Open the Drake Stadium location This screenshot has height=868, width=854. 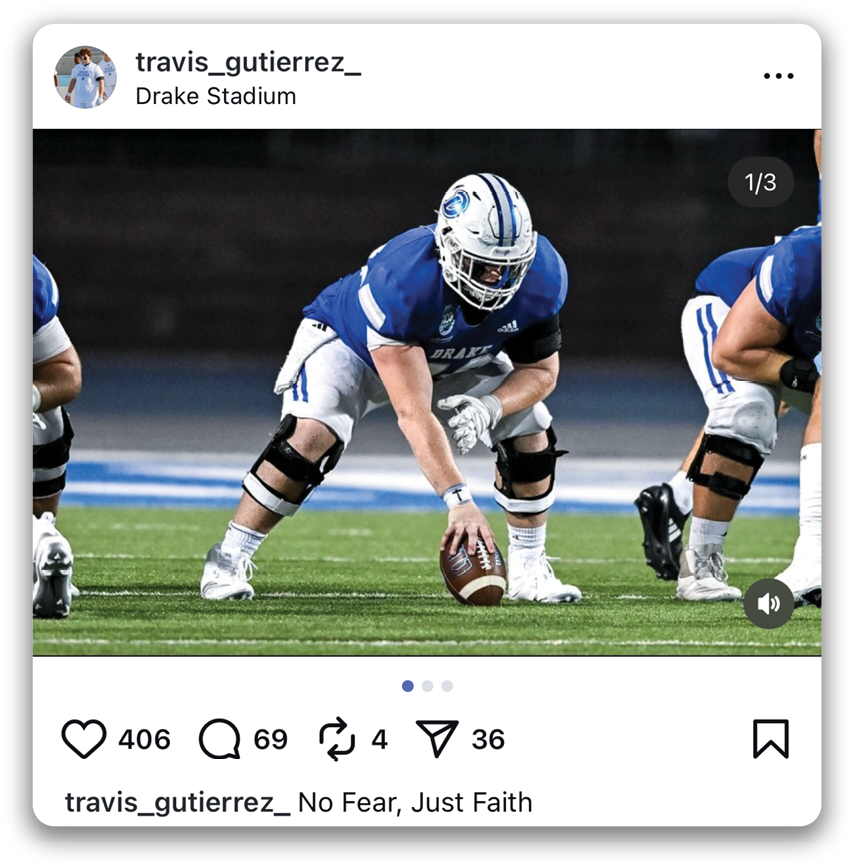(215, 96)
